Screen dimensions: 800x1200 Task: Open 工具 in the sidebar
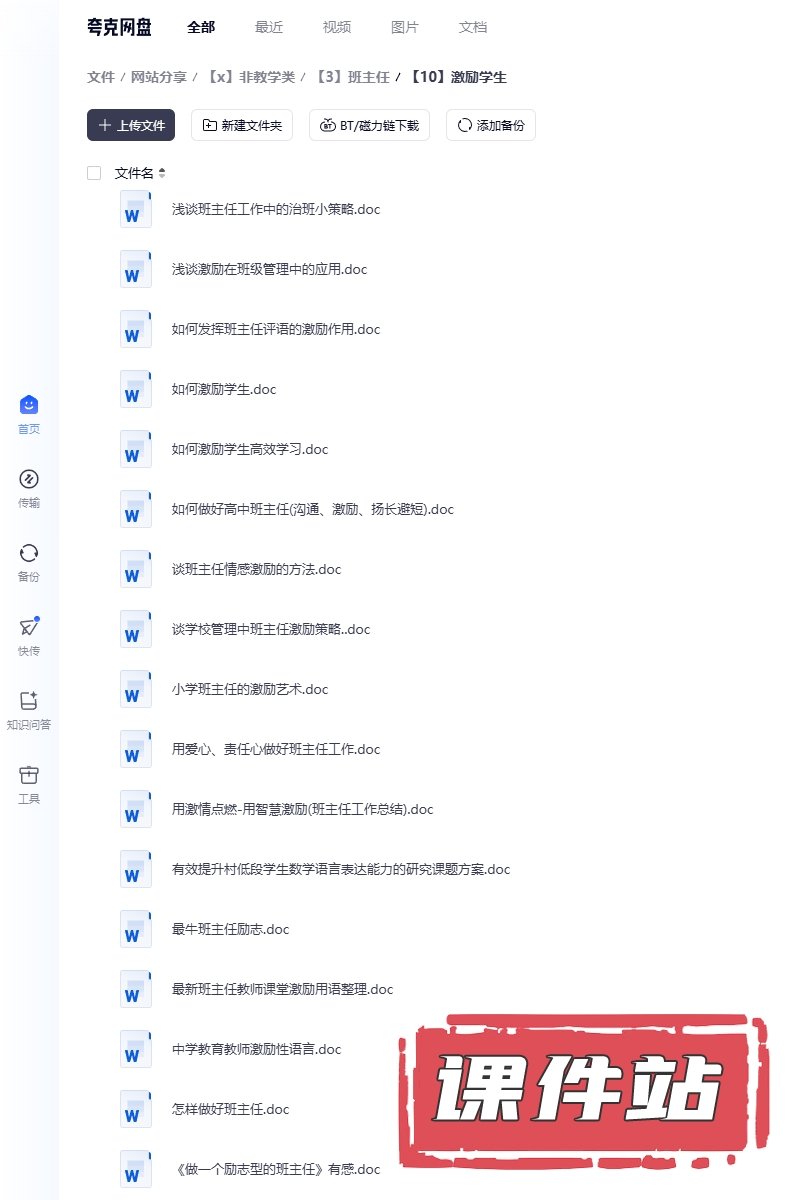coord(29,784)
